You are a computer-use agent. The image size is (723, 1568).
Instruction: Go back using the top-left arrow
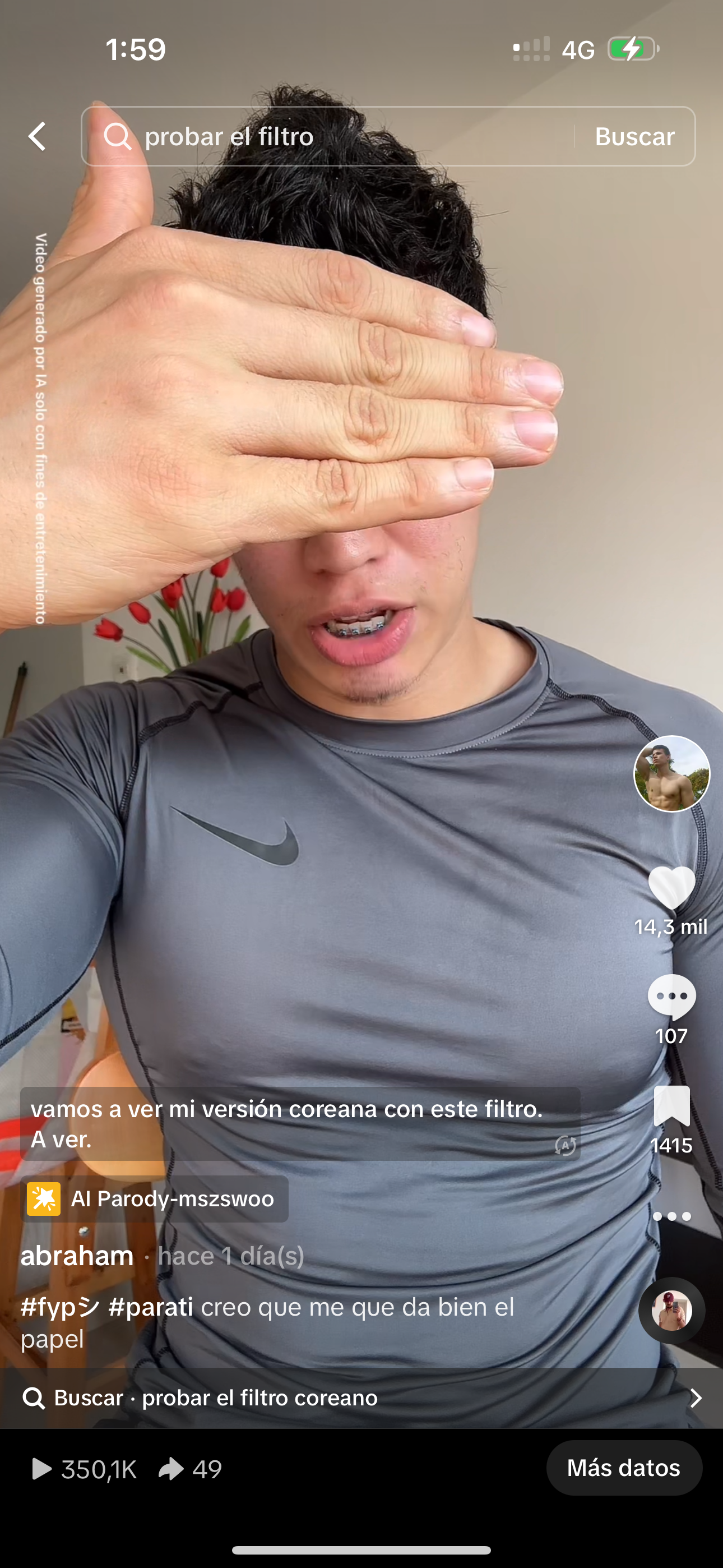[x=38, y=136]
